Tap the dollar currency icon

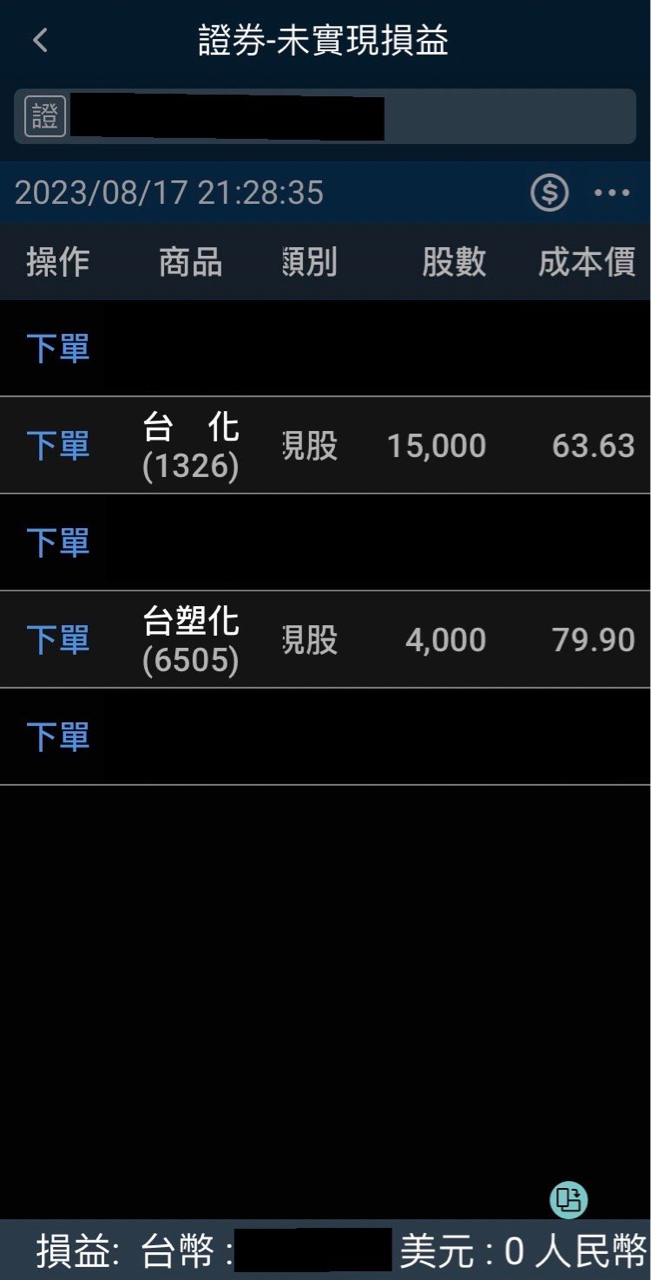(549, 192)
